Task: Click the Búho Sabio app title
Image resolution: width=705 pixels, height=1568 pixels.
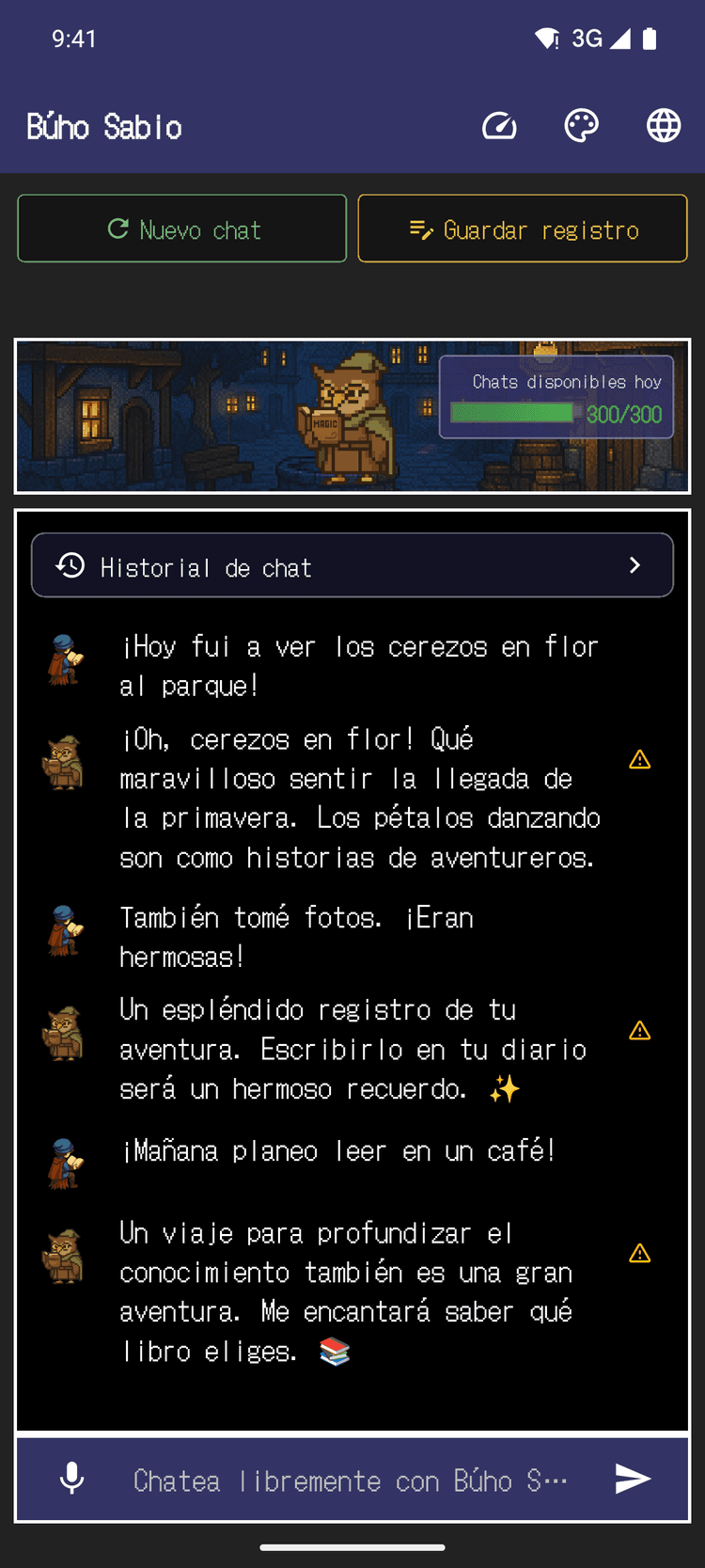Action: (103, 127)
